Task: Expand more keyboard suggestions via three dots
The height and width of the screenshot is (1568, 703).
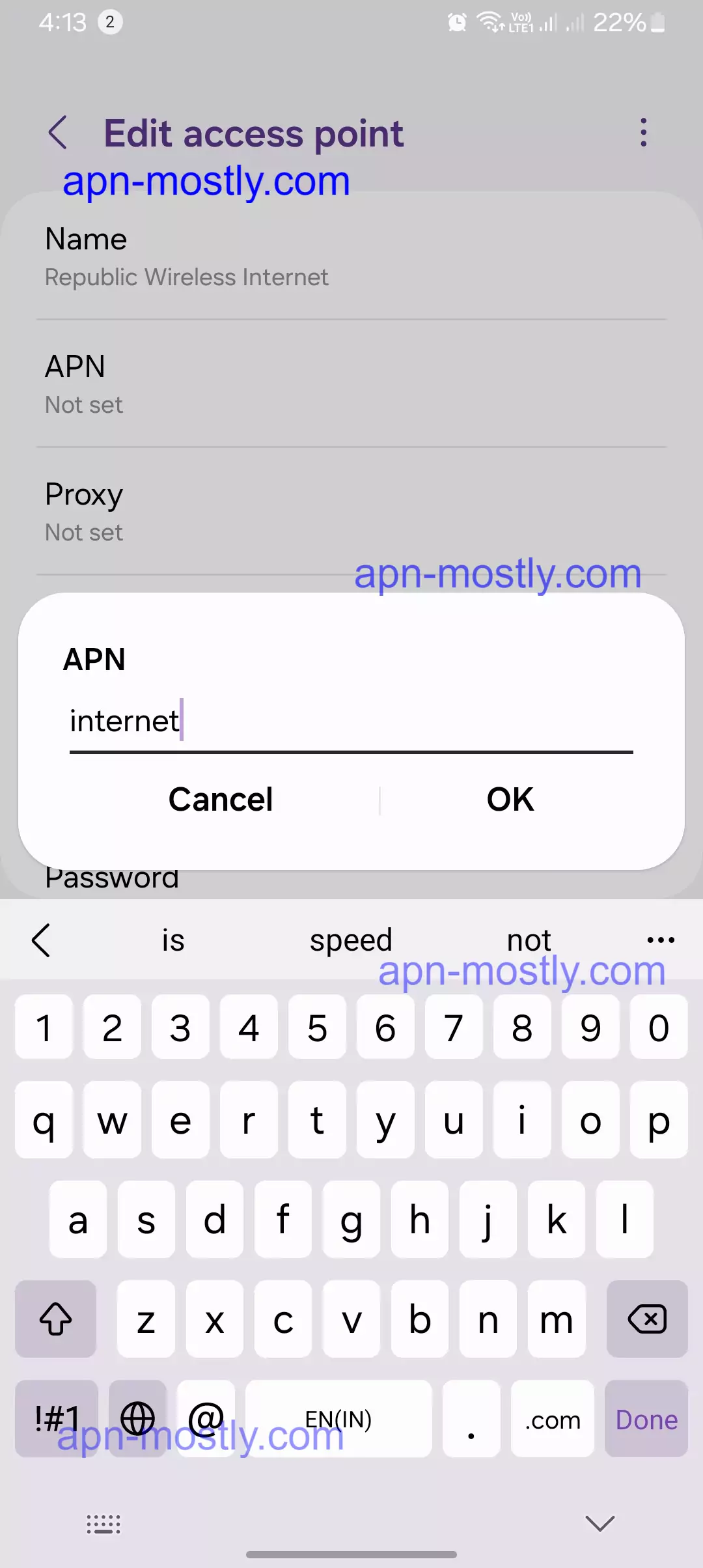Action: 660,940
